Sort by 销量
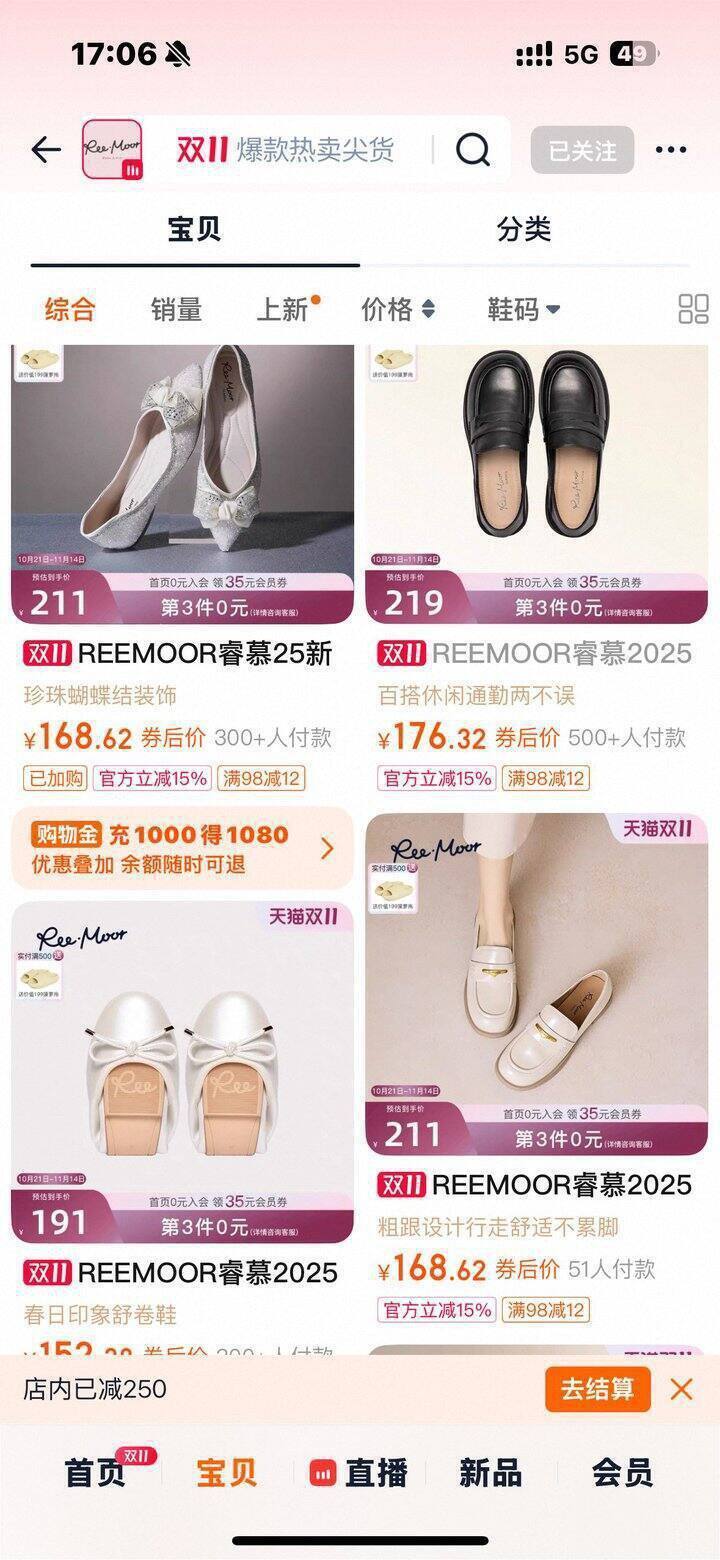The height and width of the screenshot is (1560, 720). click(176, 310)
